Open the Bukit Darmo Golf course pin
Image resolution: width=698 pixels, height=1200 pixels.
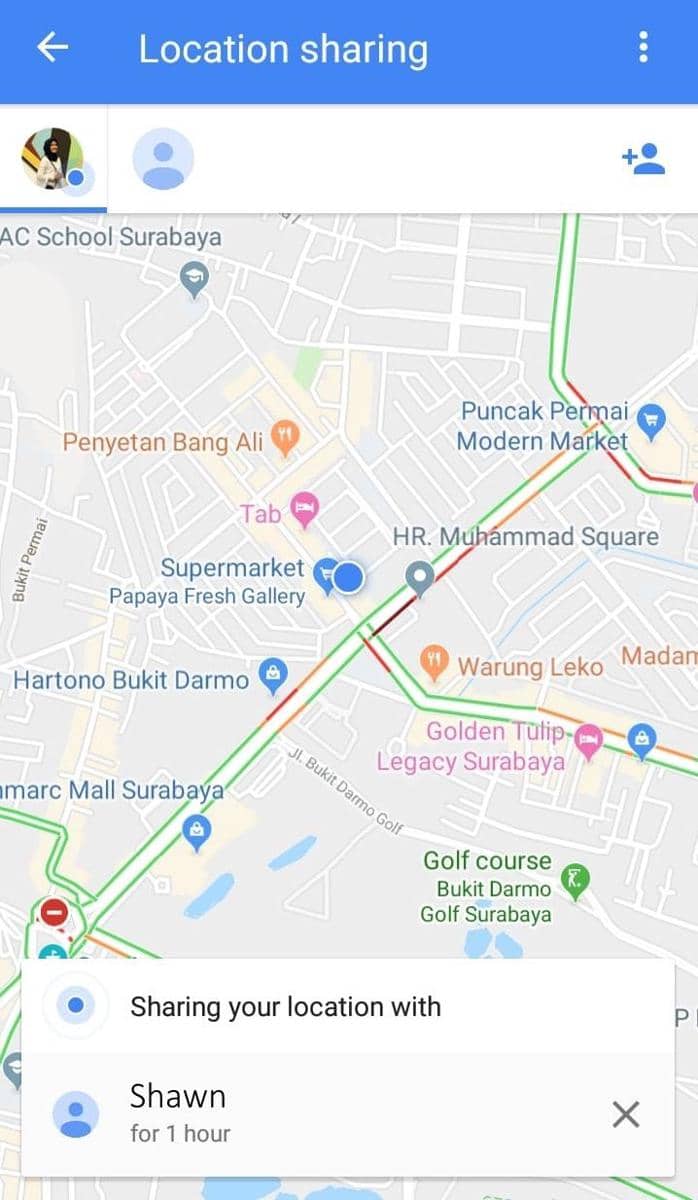coord(575,879)
